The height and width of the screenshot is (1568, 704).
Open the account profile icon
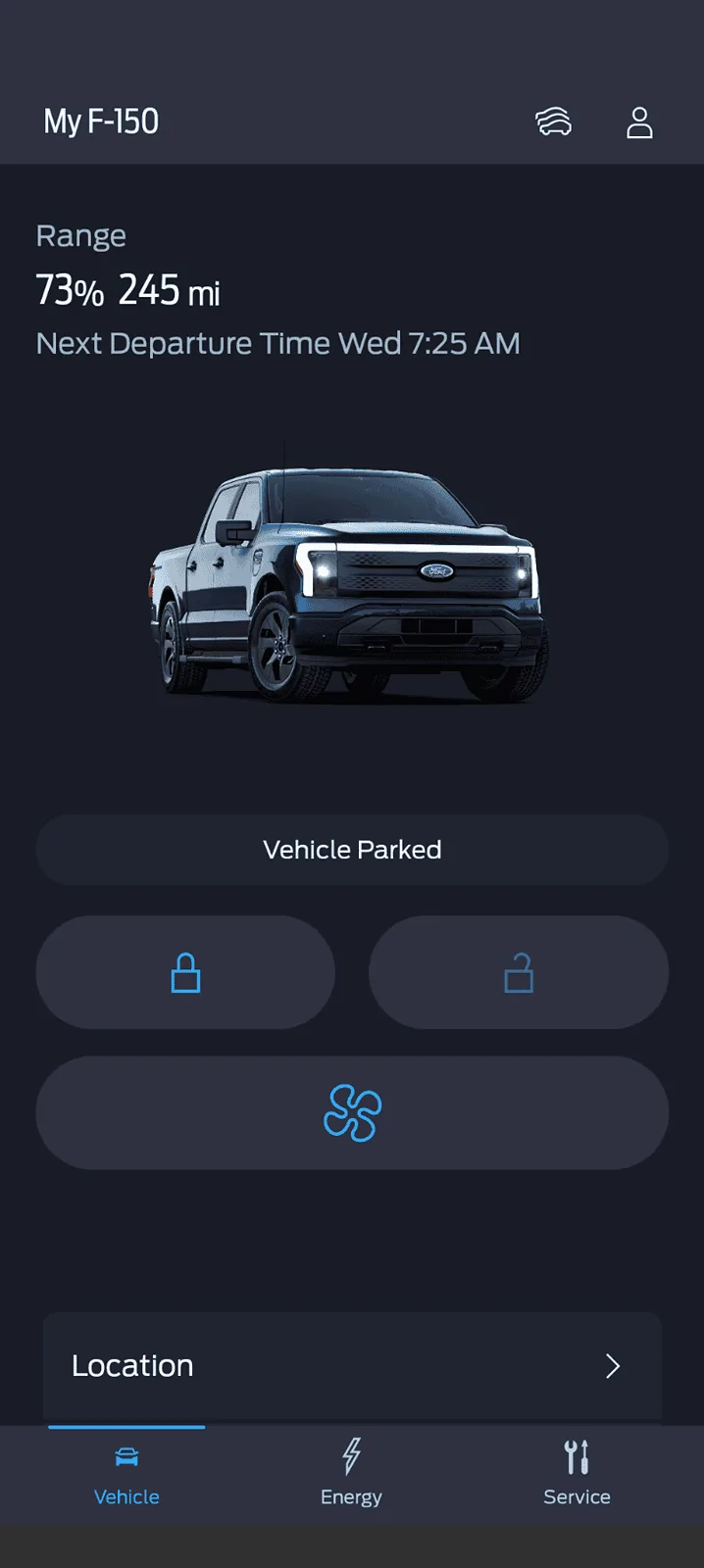639,122
